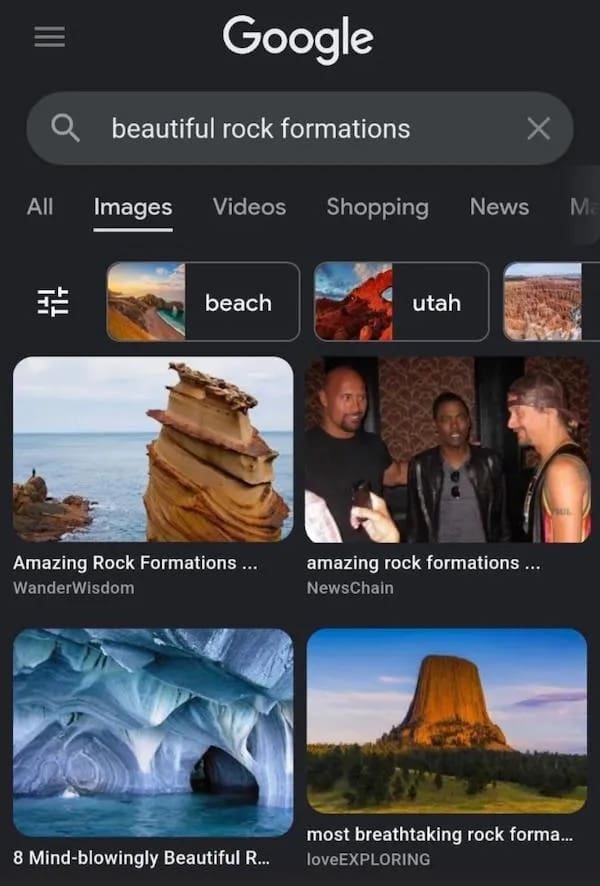Switch to the All tab
The image size is (600, 886).
pyautogui.click(x=40, y=207)
